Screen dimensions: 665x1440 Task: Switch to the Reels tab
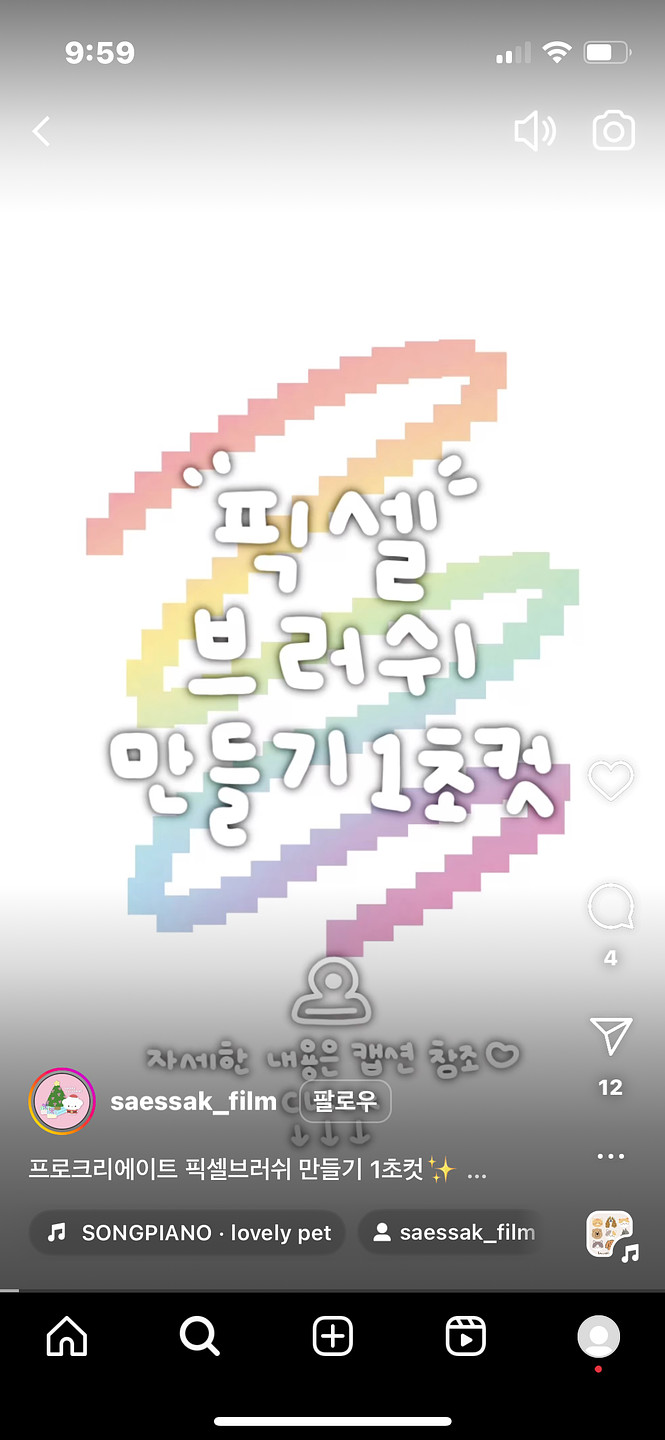click(465, 1336)
